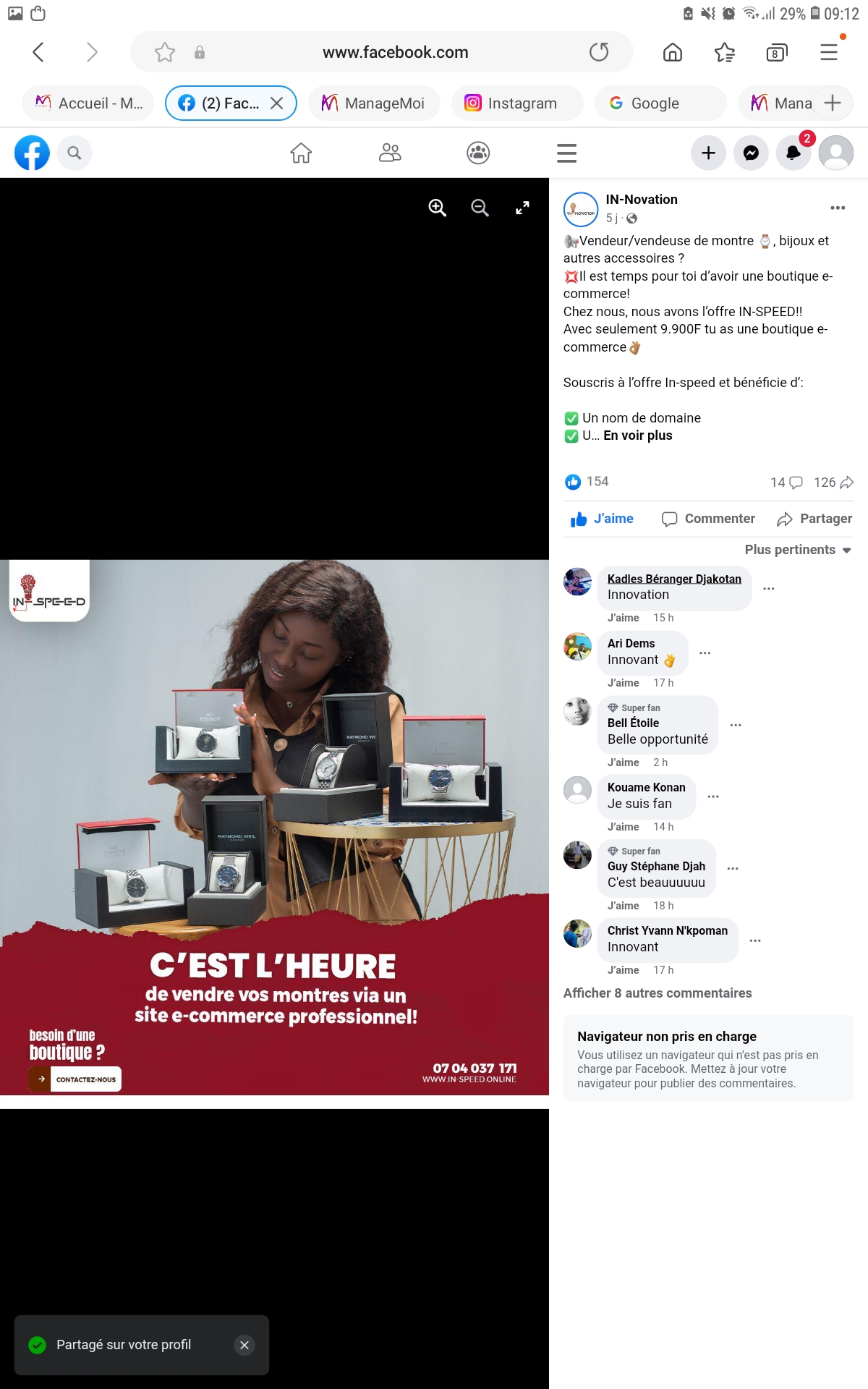Dismiss the Partagé sur votre profil toast

click(x=244, y=1345)
